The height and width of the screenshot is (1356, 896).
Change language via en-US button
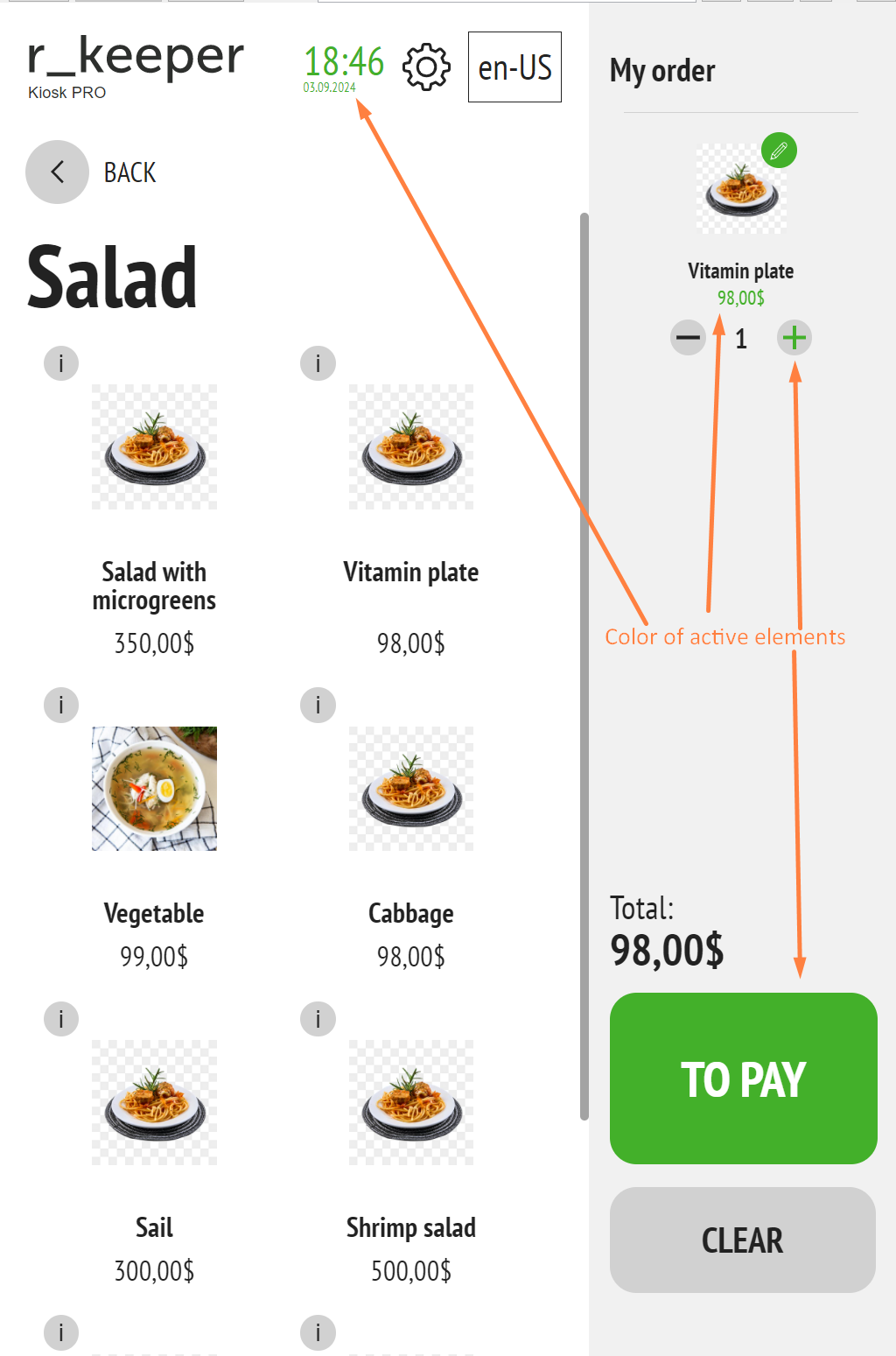pyautogui.click(x=514, y=67)
